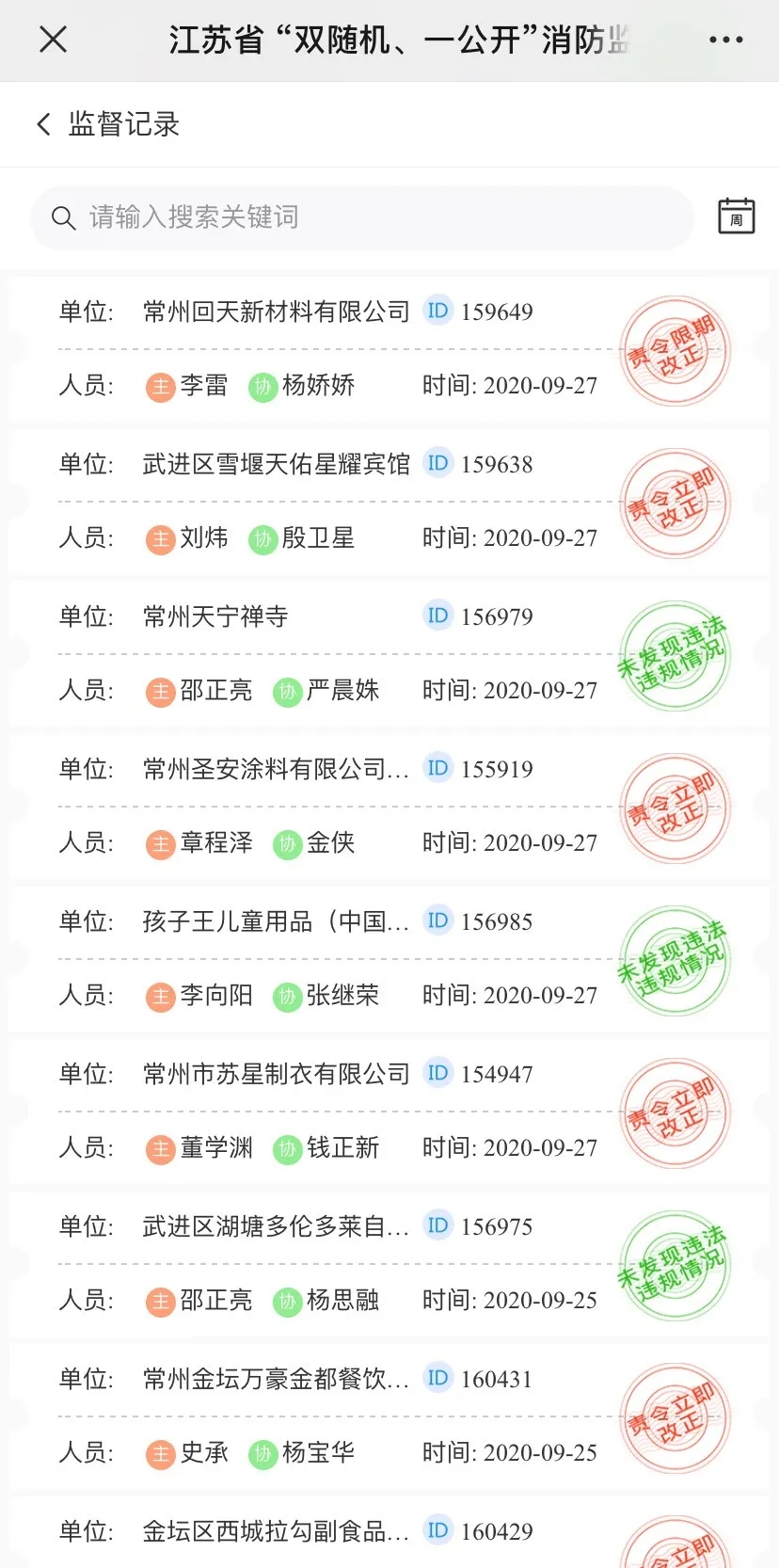
Task: Click the red 责令限期改正 stamp
Action: (x=674, y=350)
